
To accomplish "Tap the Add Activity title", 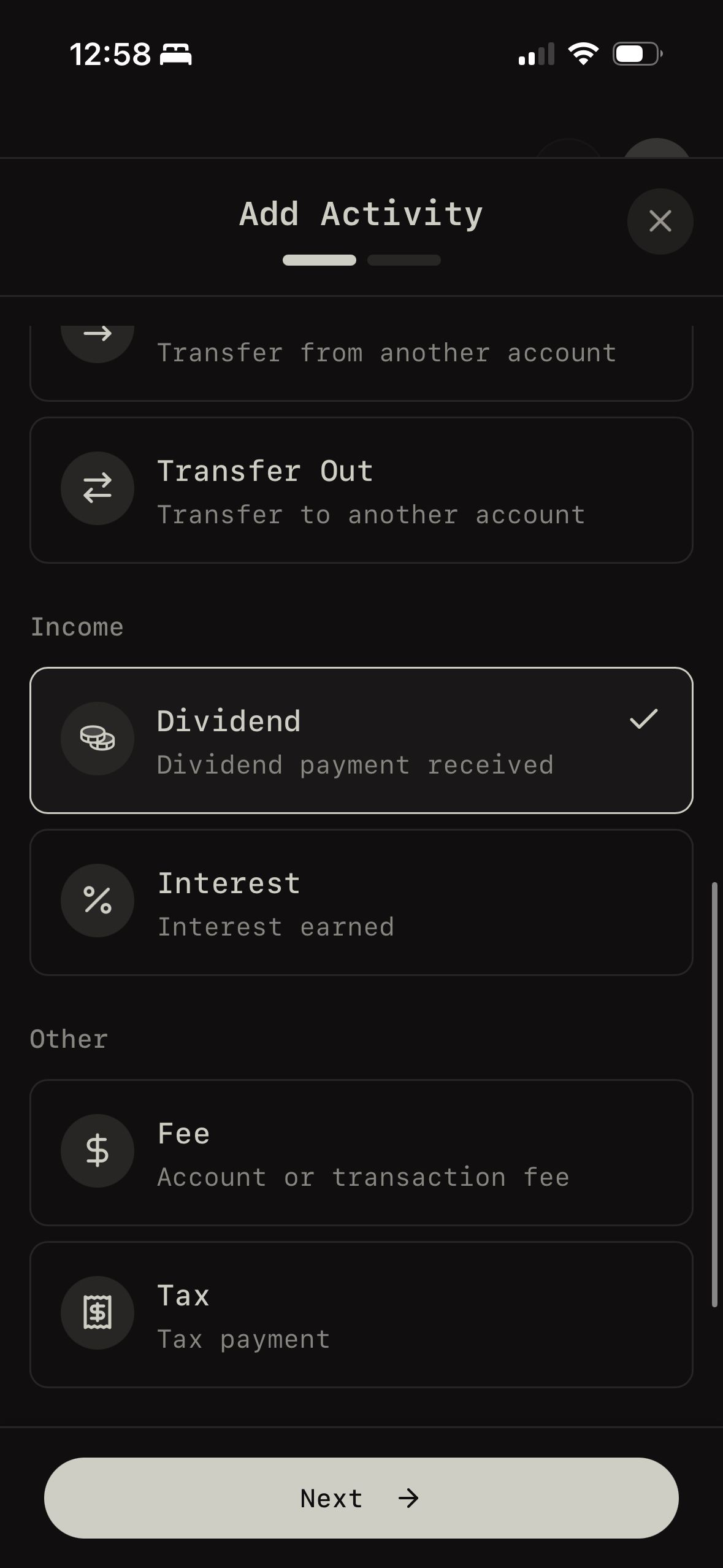I will point(359,213).
